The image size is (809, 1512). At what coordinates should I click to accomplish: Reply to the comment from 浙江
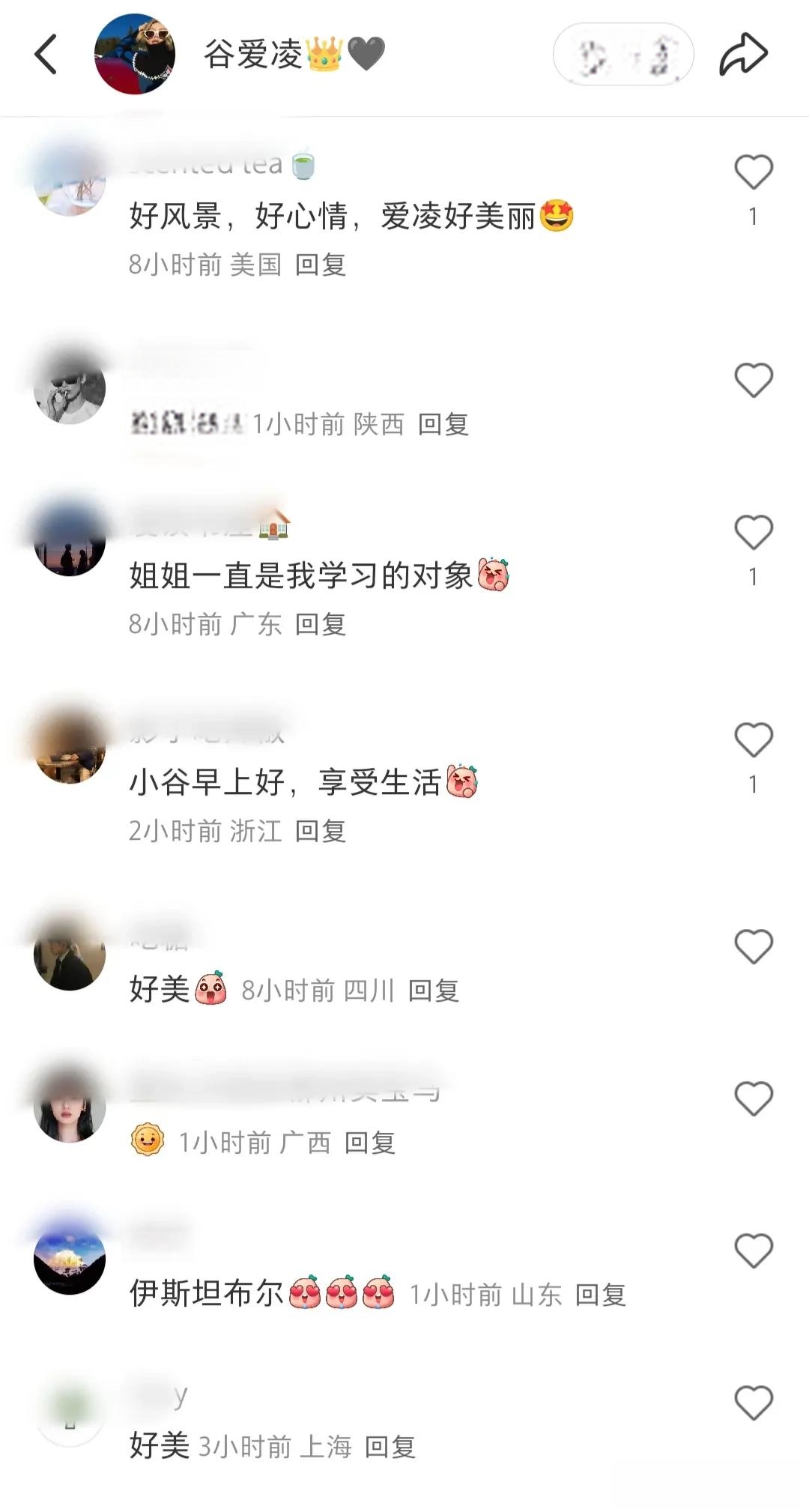point(321,831)
